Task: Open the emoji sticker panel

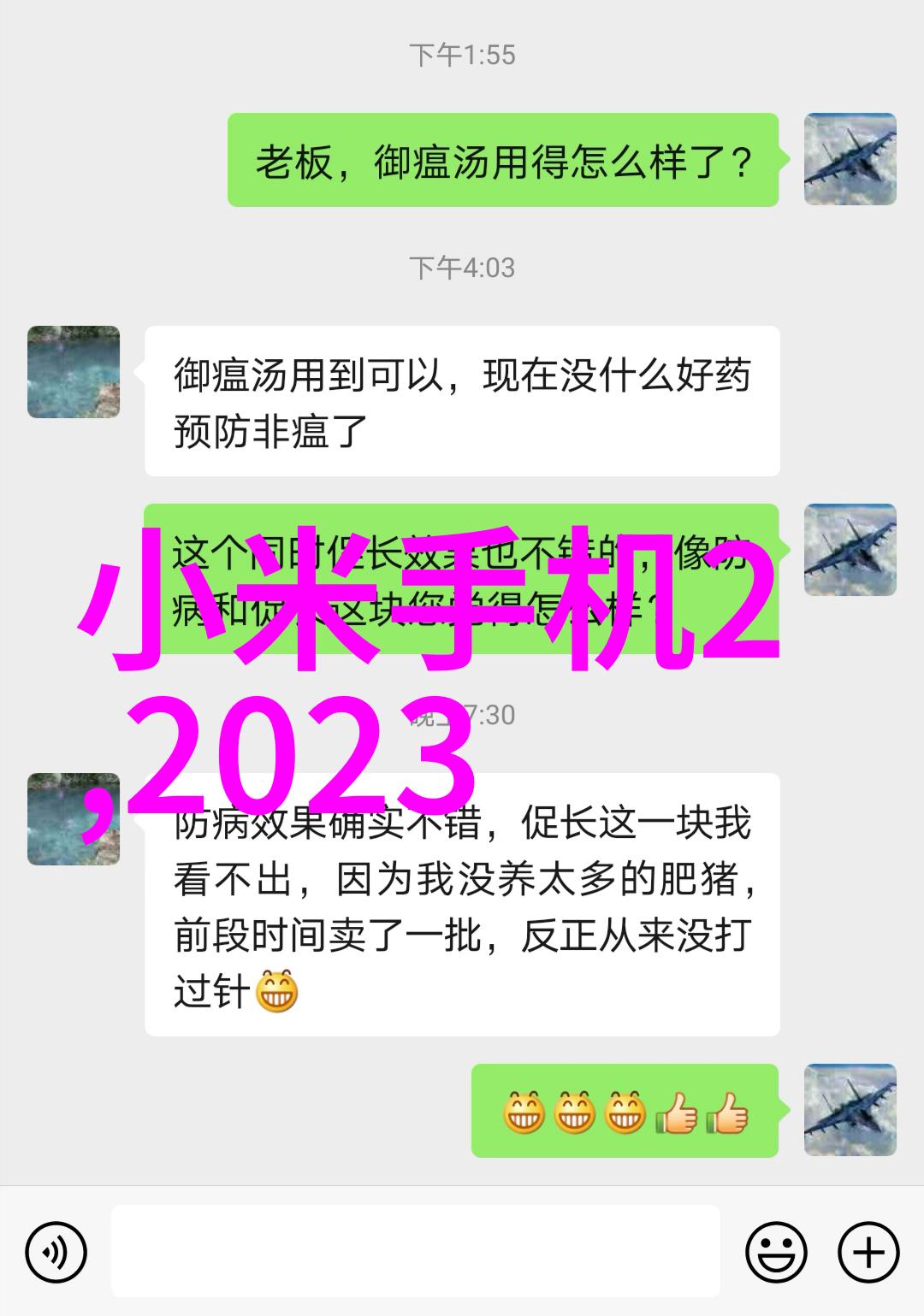Action: [776, 1253]
